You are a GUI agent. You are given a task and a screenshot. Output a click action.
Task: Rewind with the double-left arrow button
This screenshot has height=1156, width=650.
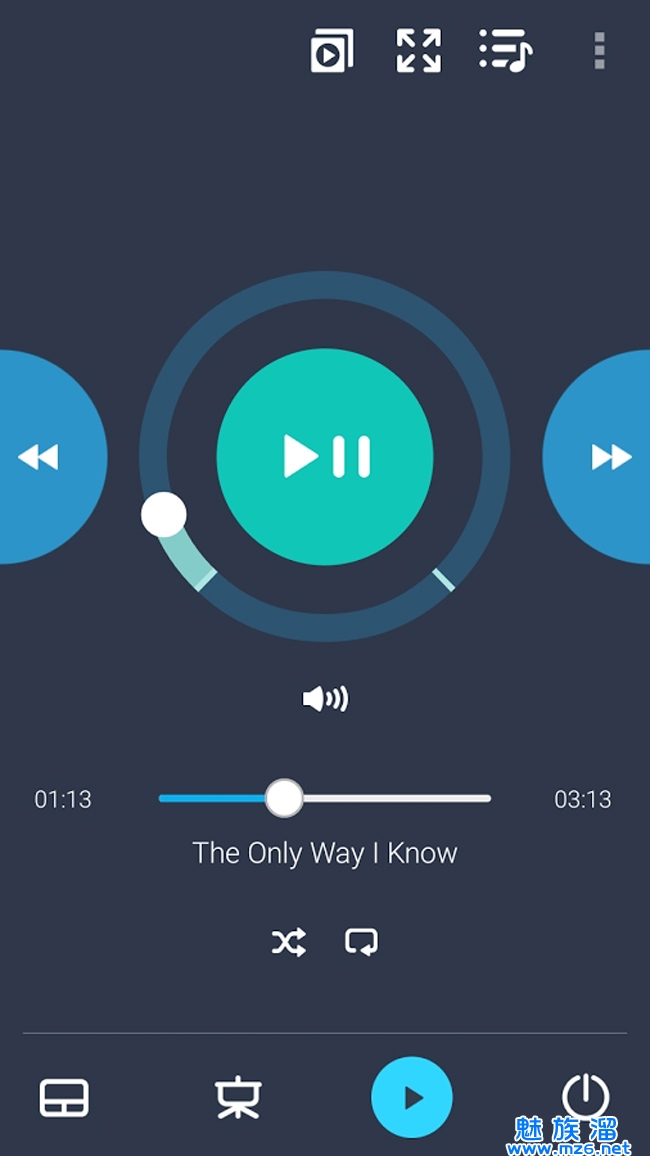[x=40, y=457]
